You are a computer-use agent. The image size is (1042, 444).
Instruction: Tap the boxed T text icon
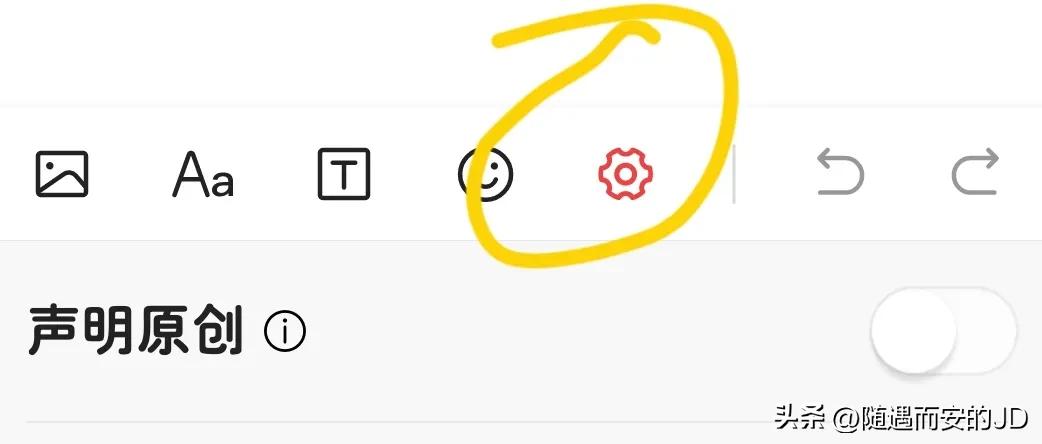[344, 174]
